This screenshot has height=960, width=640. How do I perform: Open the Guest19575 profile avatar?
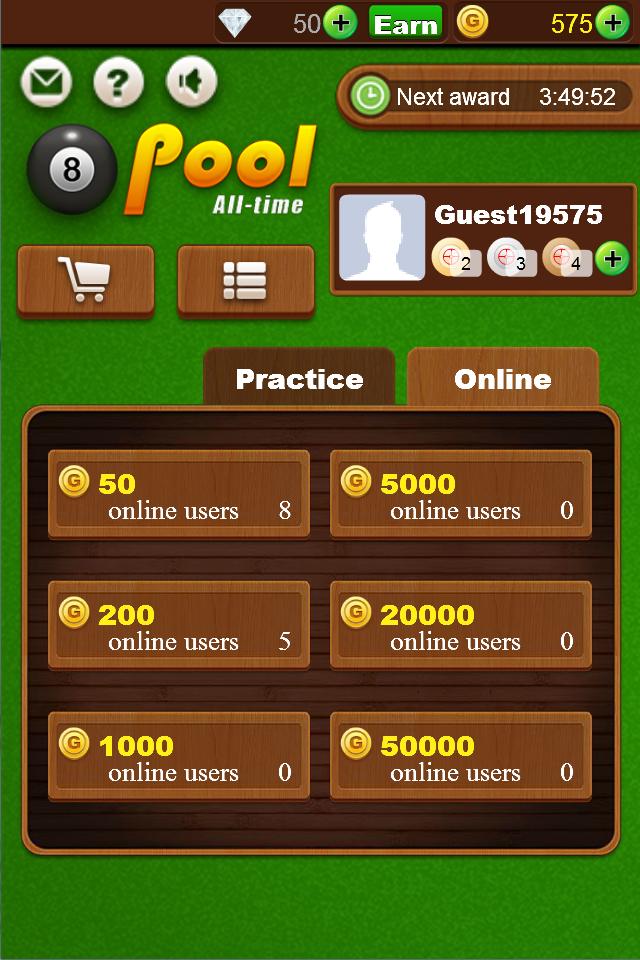tap(381, 238)
